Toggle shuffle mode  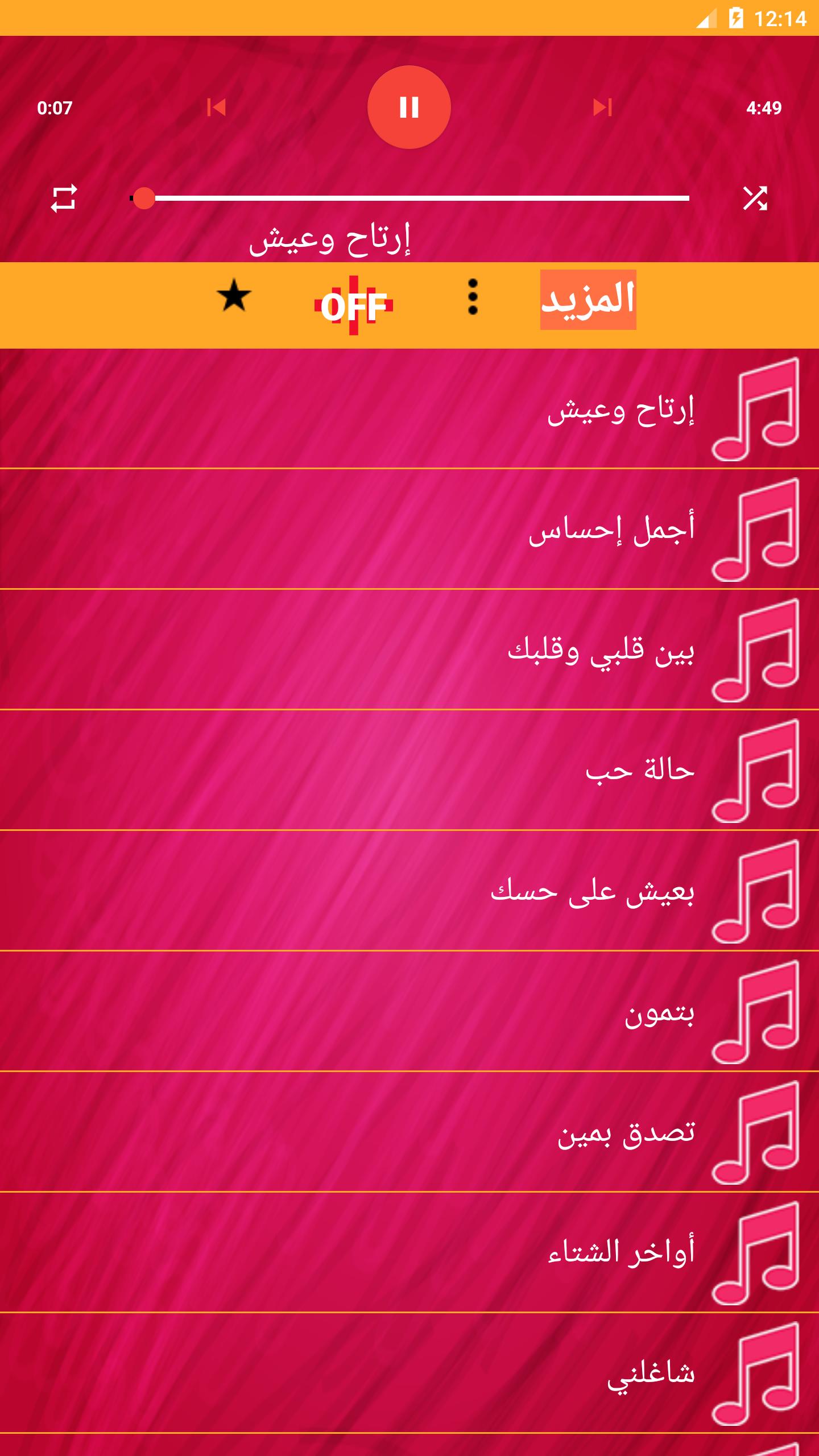[755, 198]
